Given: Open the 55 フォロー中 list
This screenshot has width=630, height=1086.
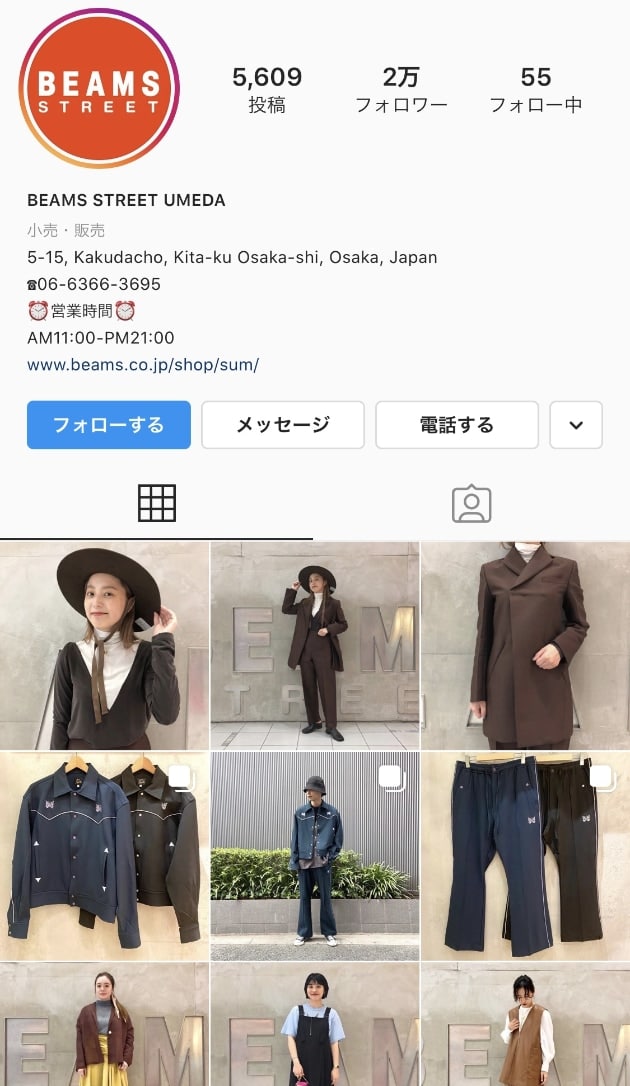Looking at the screenshot, I should pos(535,89).
